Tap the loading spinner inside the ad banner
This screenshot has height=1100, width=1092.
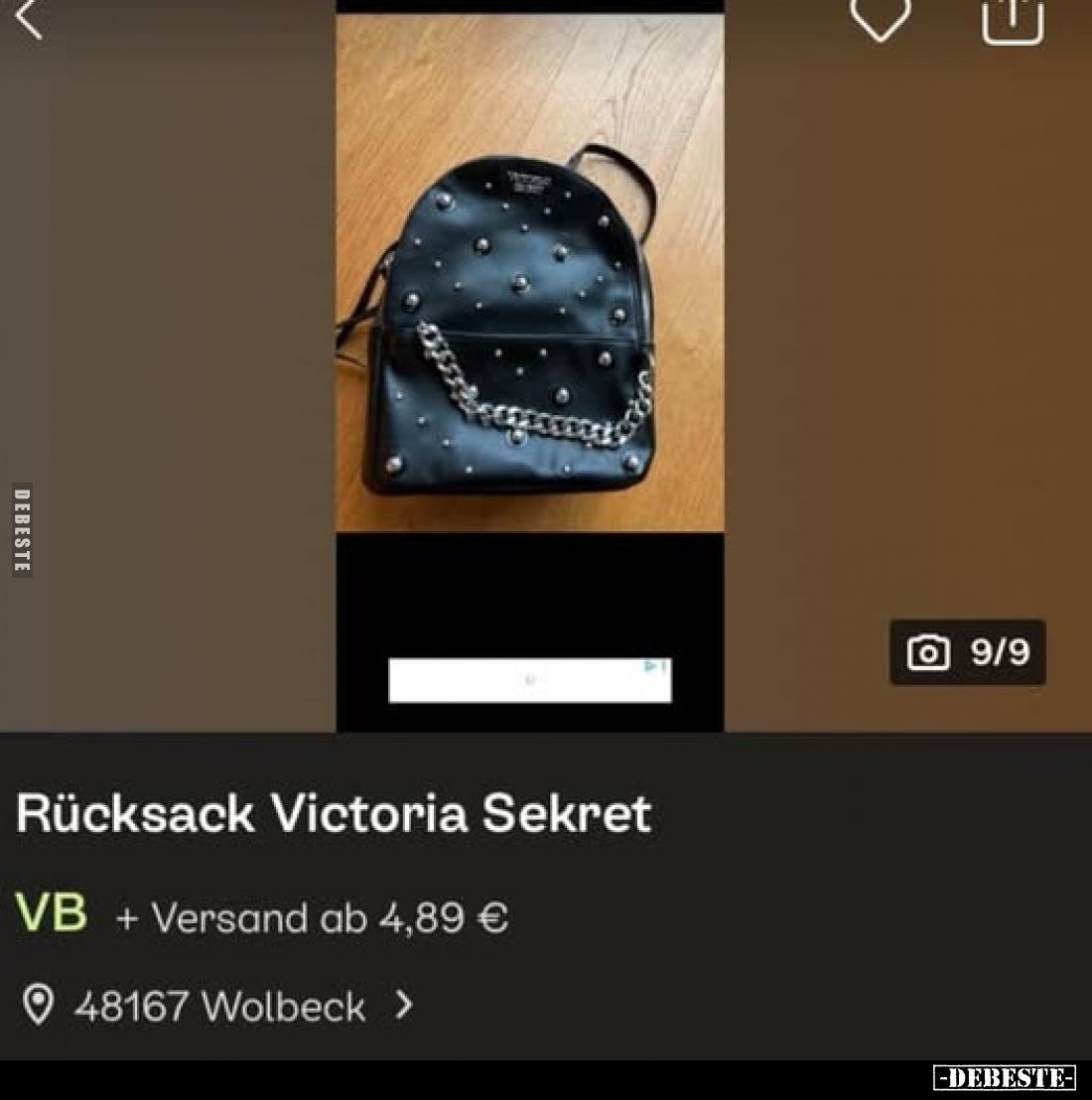coord(529,678)
